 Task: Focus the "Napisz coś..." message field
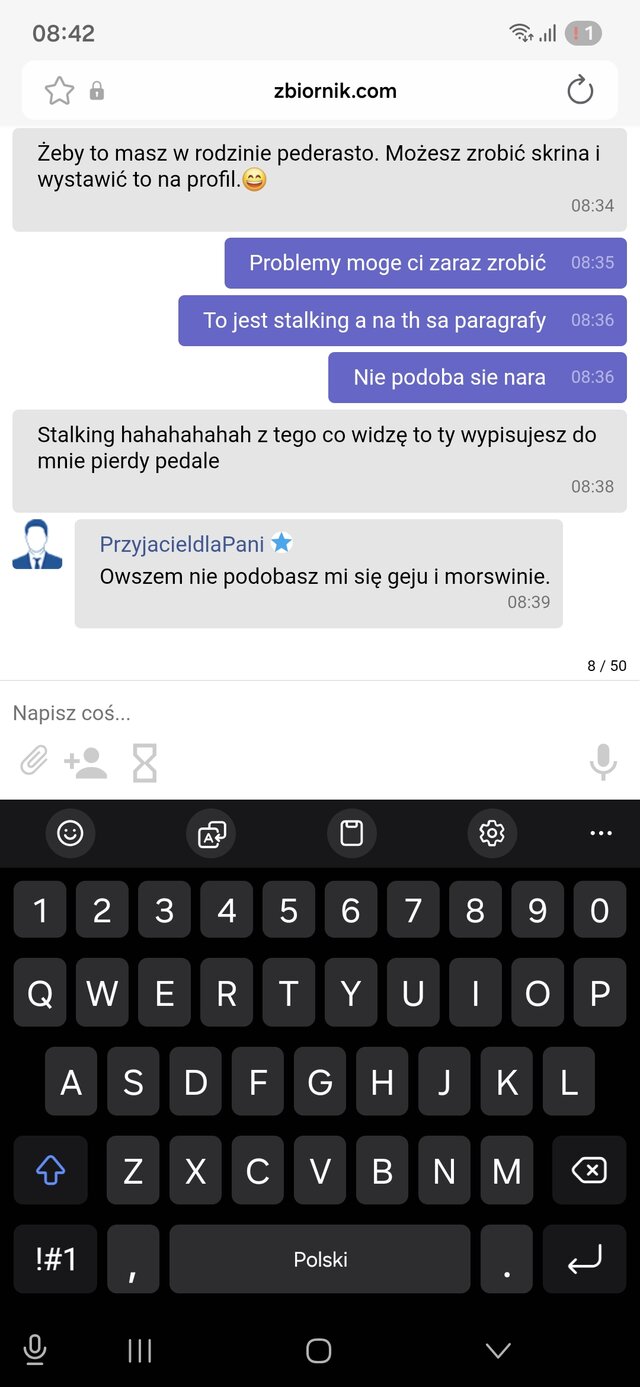pos(300,713)
